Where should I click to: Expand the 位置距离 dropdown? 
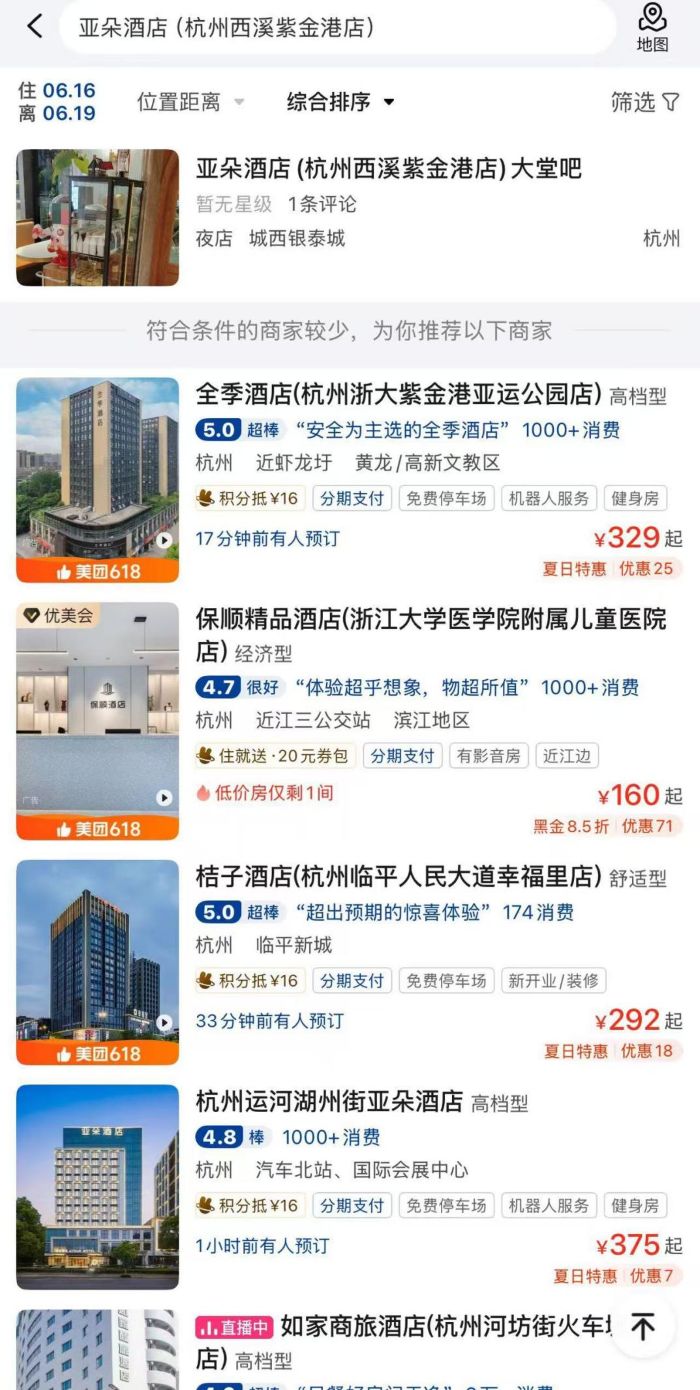(x=190, y=102)
